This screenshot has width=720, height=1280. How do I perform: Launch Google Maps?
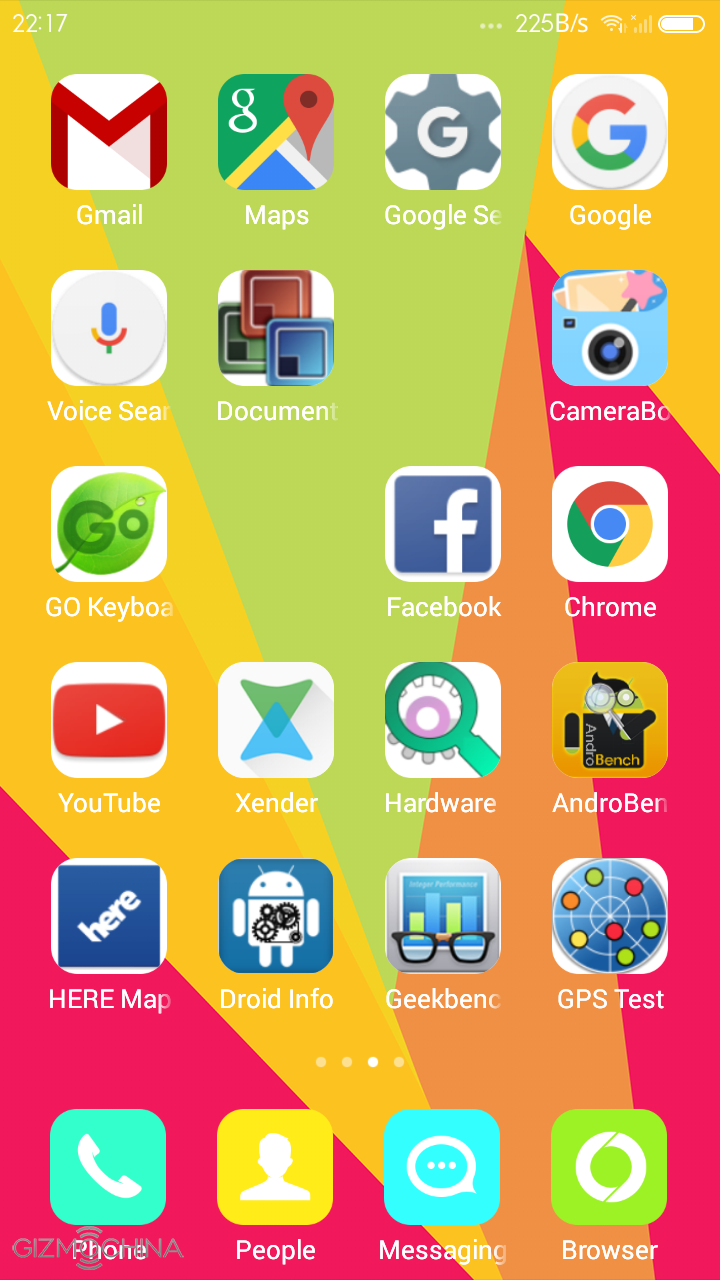tap(276, 132)
